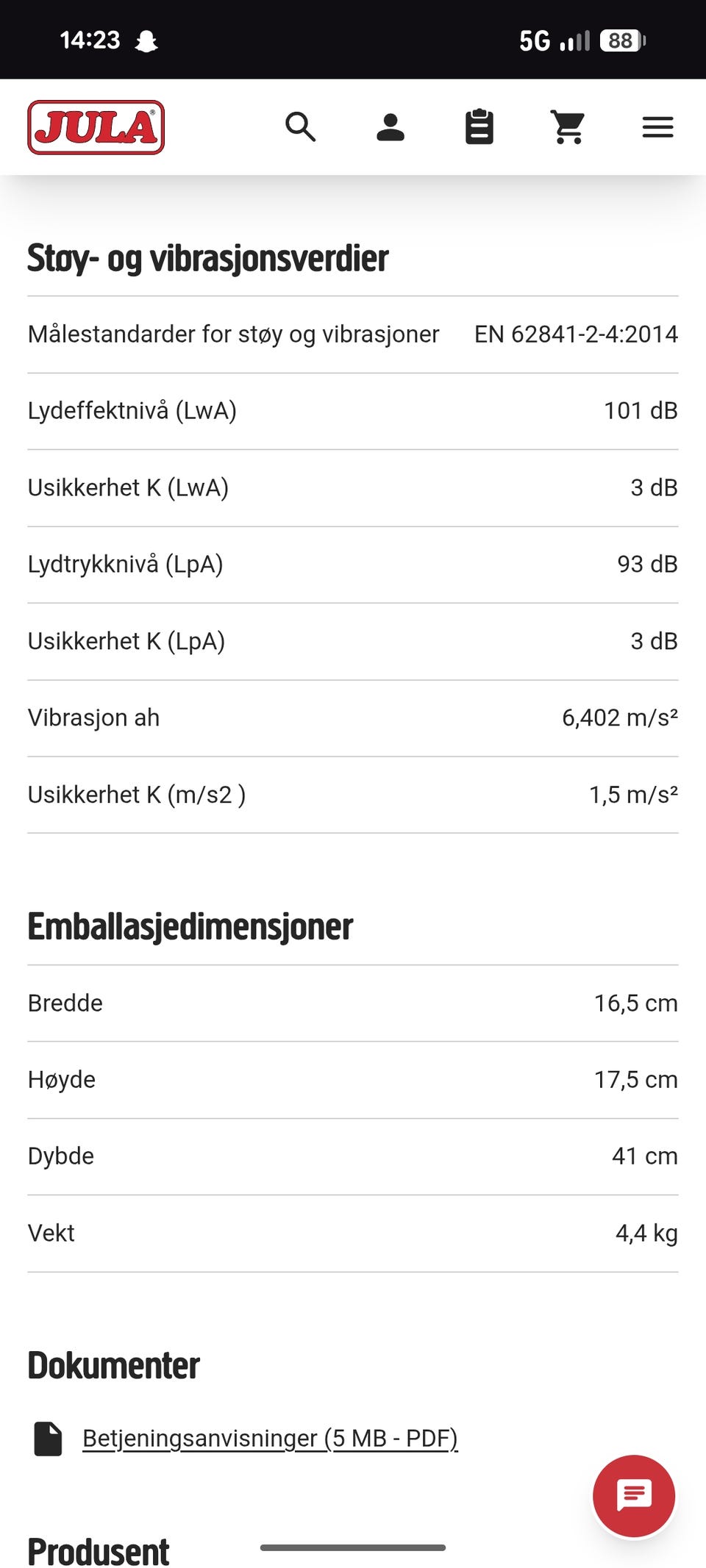Open the shopping list clipboard icon
This screenshot has height=1568, width=706.
point(479,126)
